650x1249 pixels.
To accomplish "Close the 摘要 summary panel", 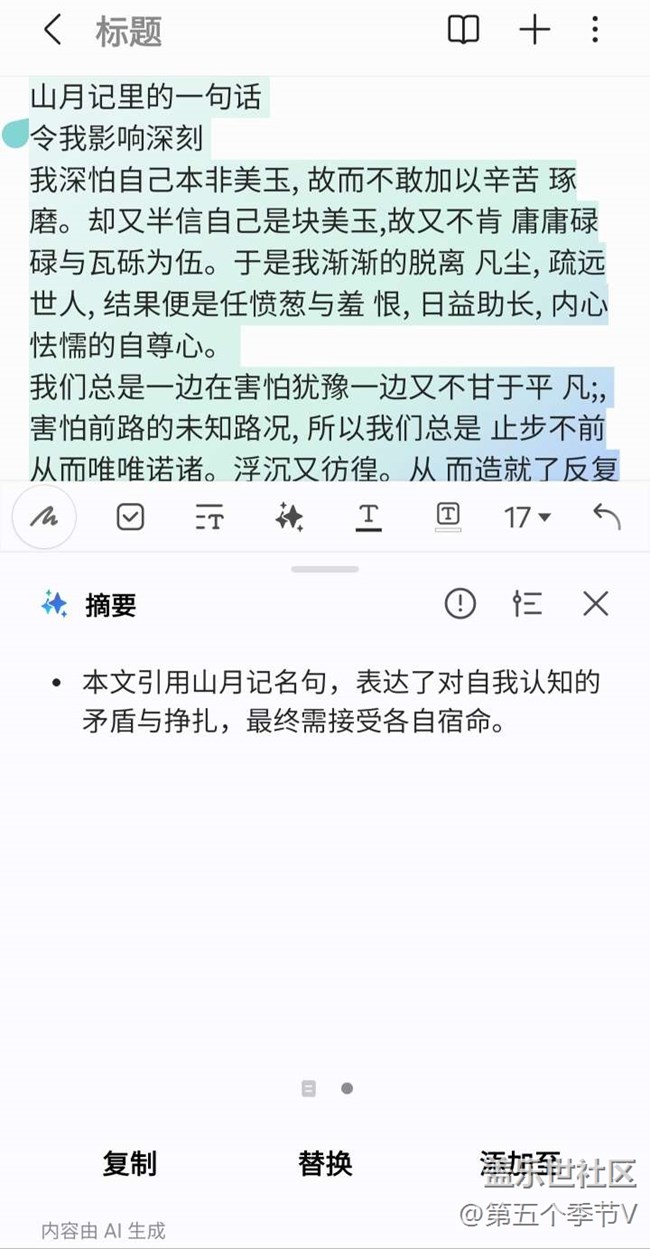I will [596, 603].
